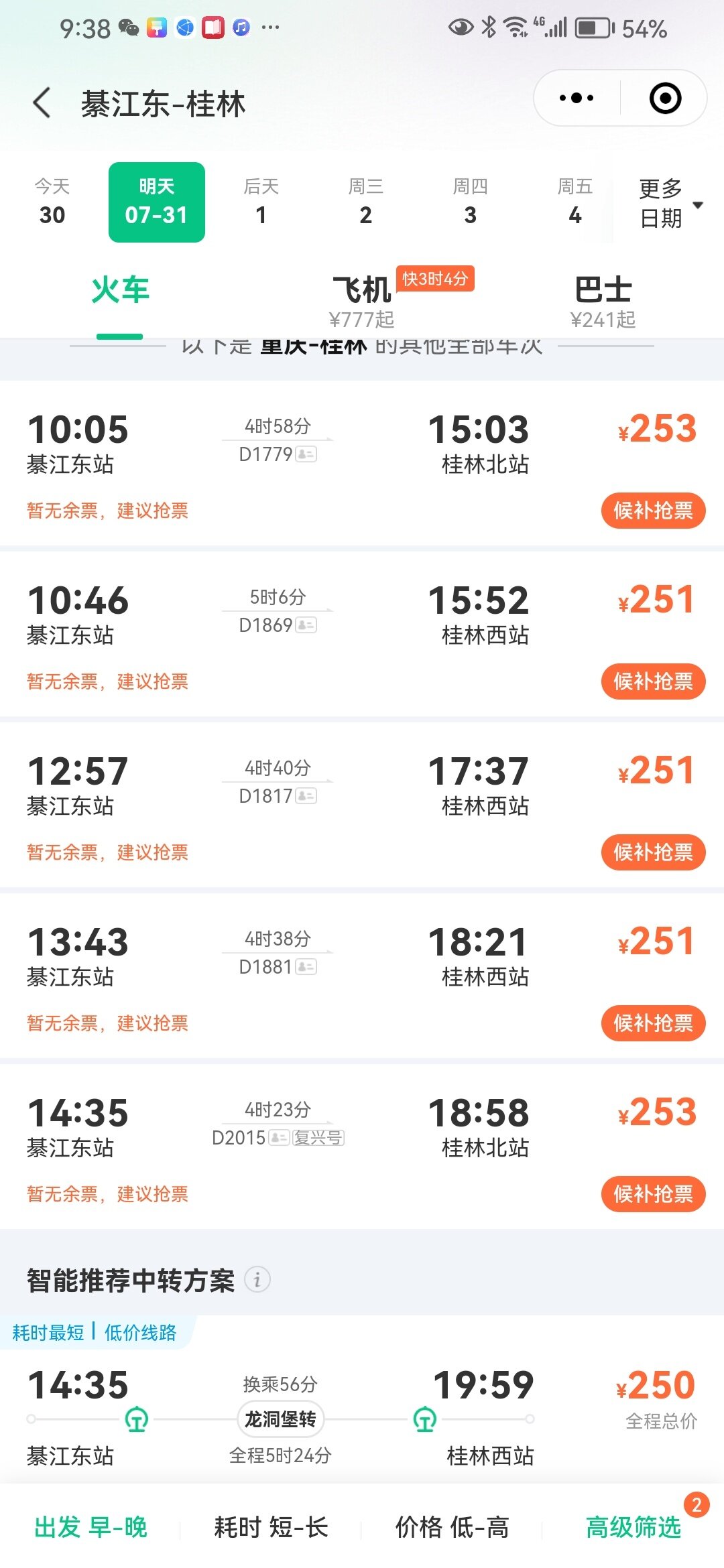Tap 候补抢票 for train D1779
The height and width of the screenshot is (1568, 724).
[x=653, y=511]
